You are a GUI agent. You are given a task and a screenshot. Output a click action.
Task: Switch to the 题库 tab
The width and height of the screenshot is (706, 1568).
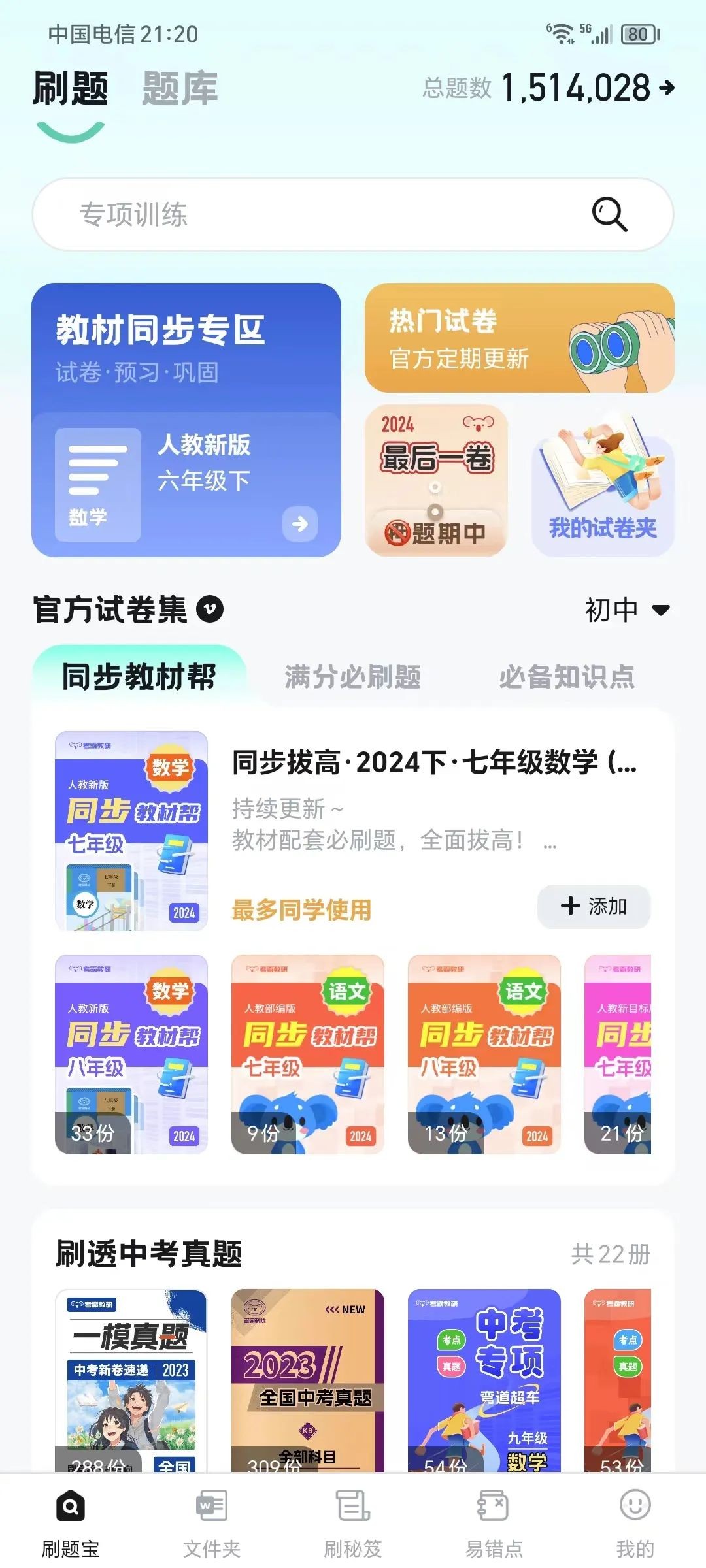pyautogui.click(x=180, y=88)
